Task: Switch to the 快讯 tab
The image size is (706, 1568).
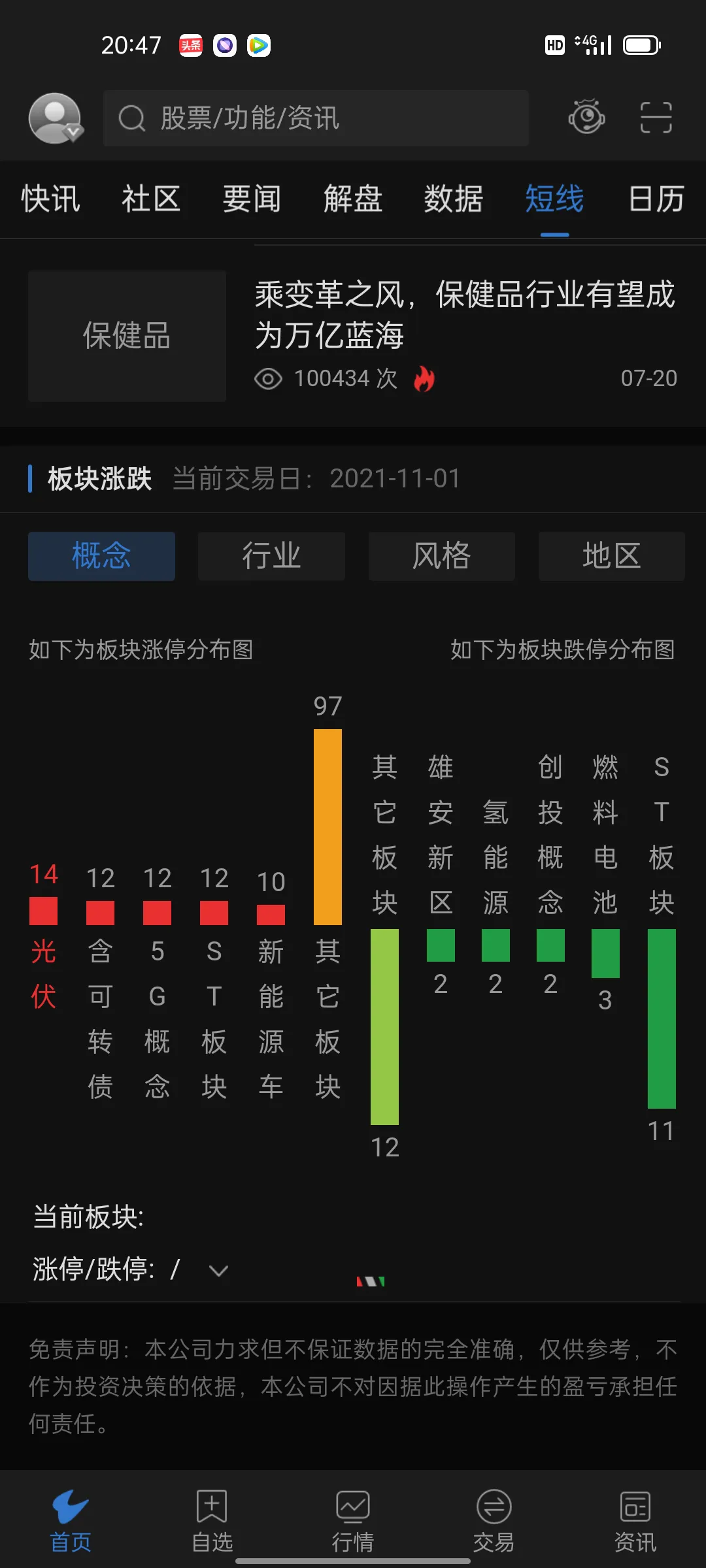Action: coord(50,199)
